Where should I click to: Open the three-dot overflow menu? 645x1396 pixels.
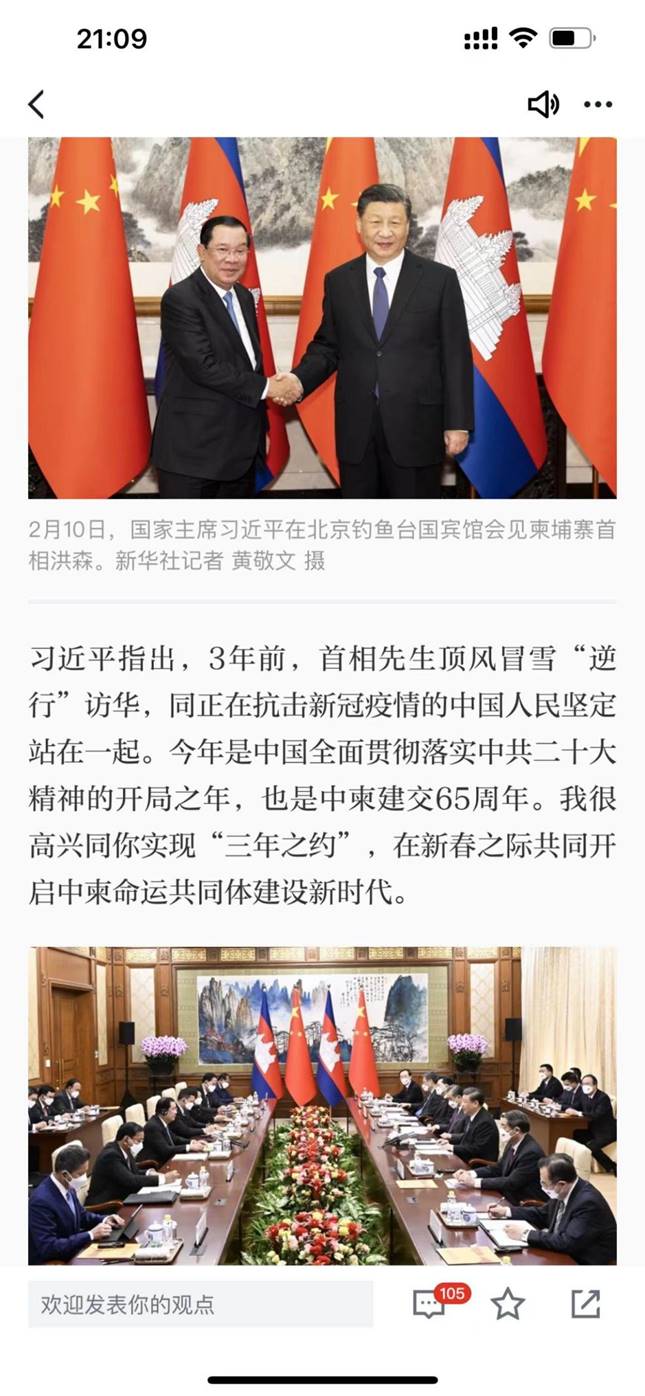(x=598, y=104)
